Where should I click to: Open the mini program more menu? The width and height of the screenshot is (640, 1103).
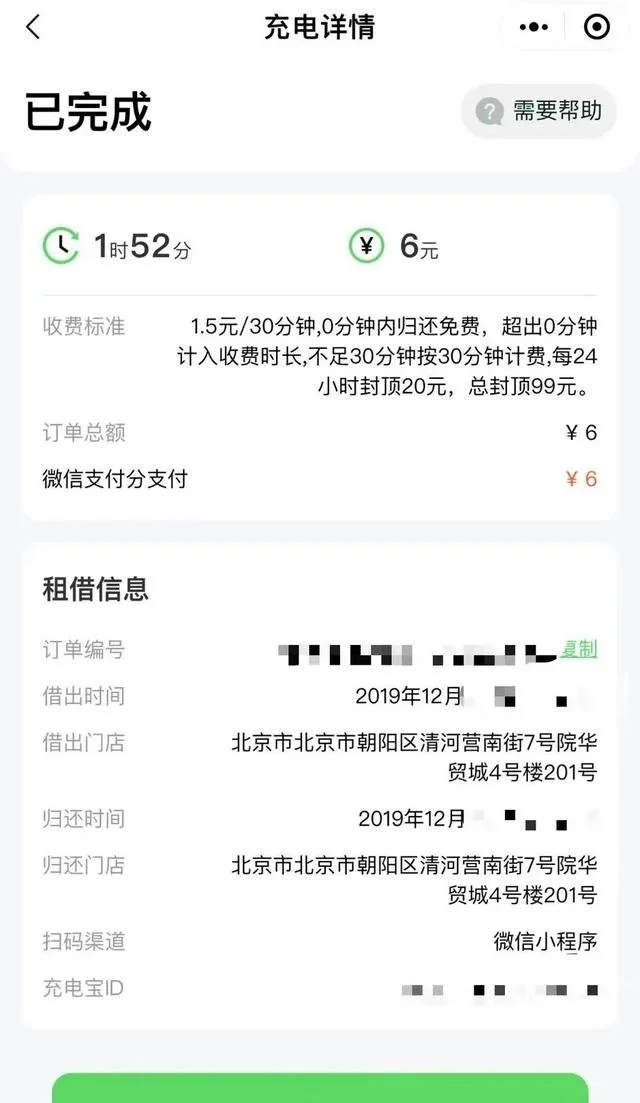click(534, 27)
